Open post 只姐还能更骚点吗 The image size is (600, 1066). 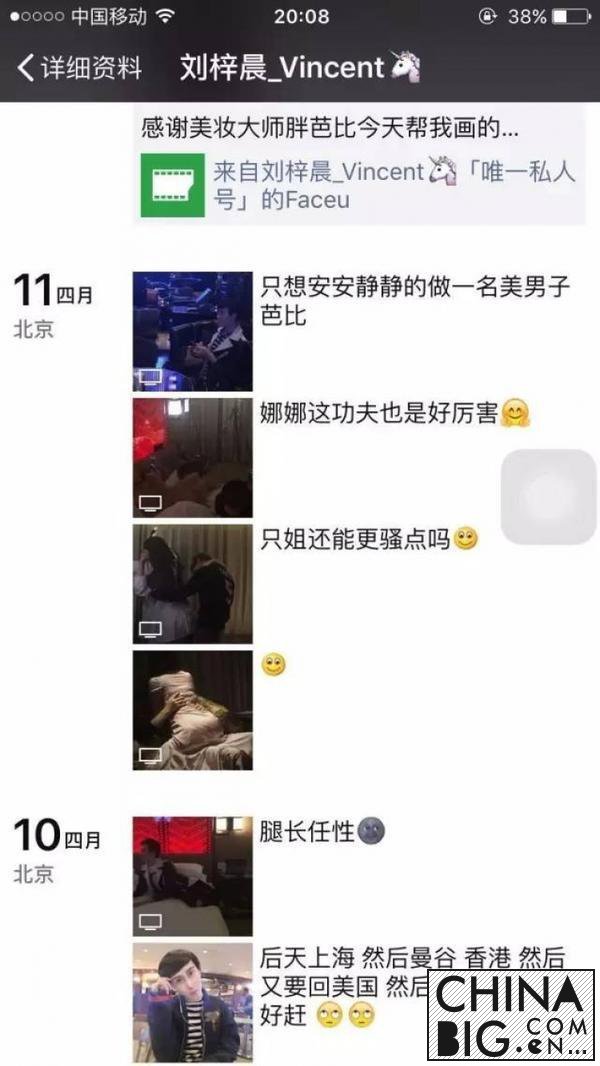click(193, 583)
